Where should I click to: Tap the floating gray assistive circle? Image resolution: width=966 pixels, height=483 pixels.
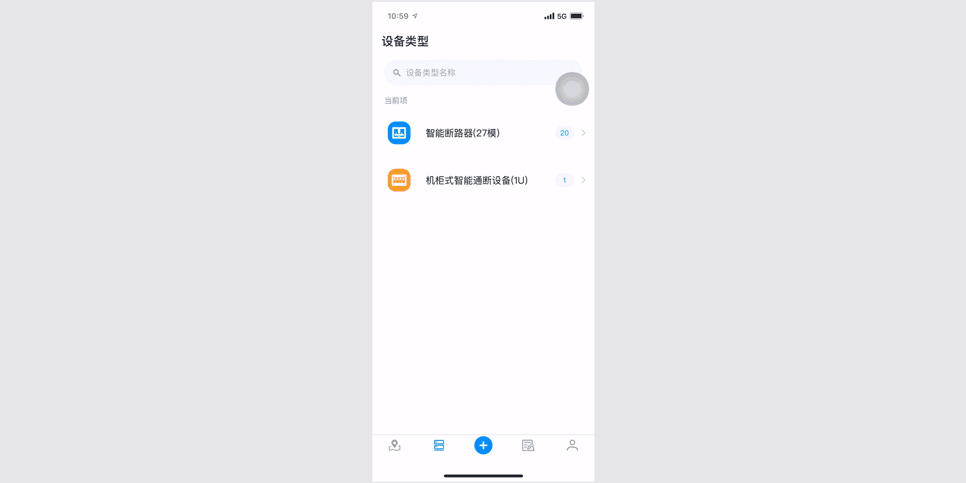click(x=572, y=89)
